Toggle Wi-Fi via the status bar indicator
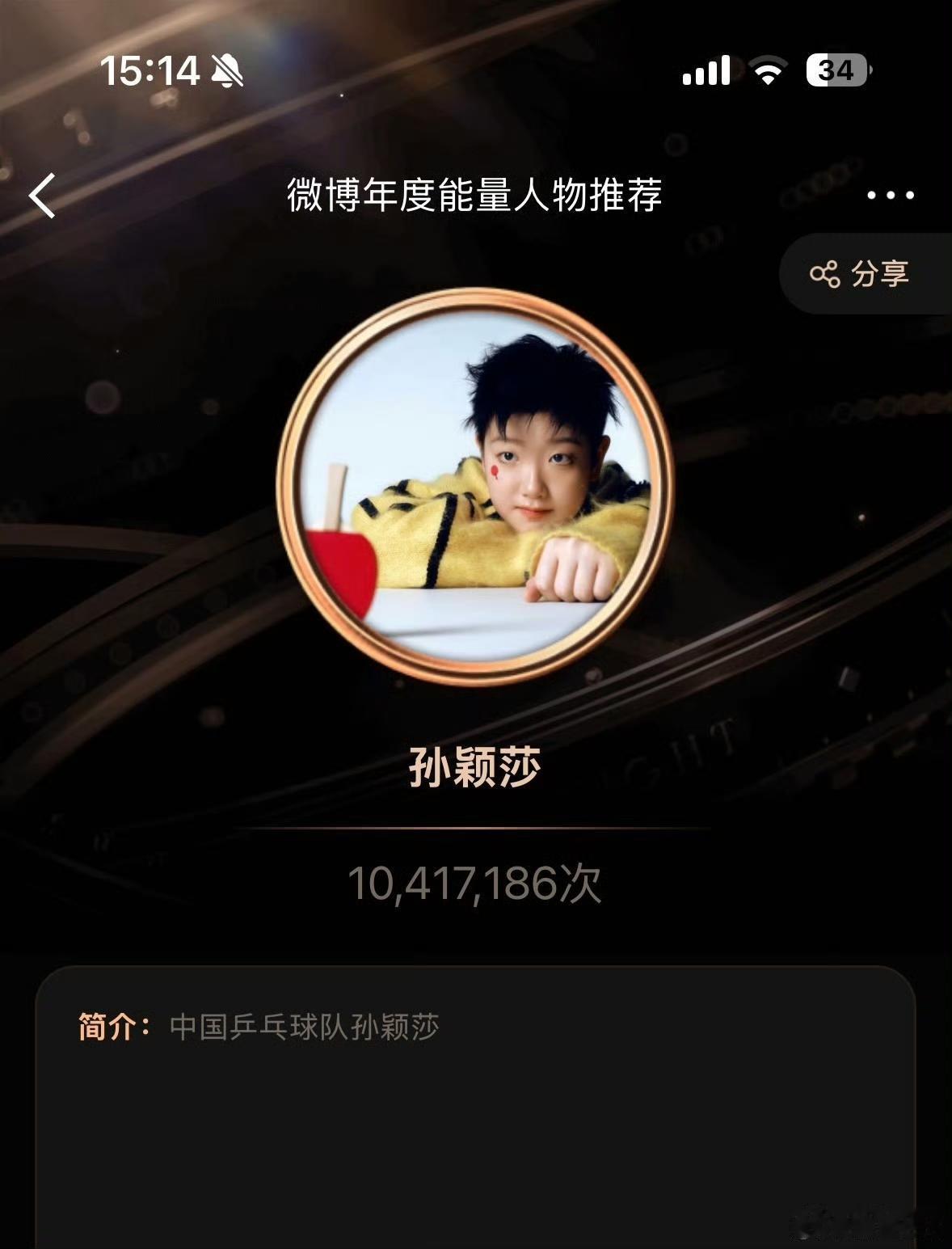The width and height of the screenshot is (952, 1249). point(768,71)
